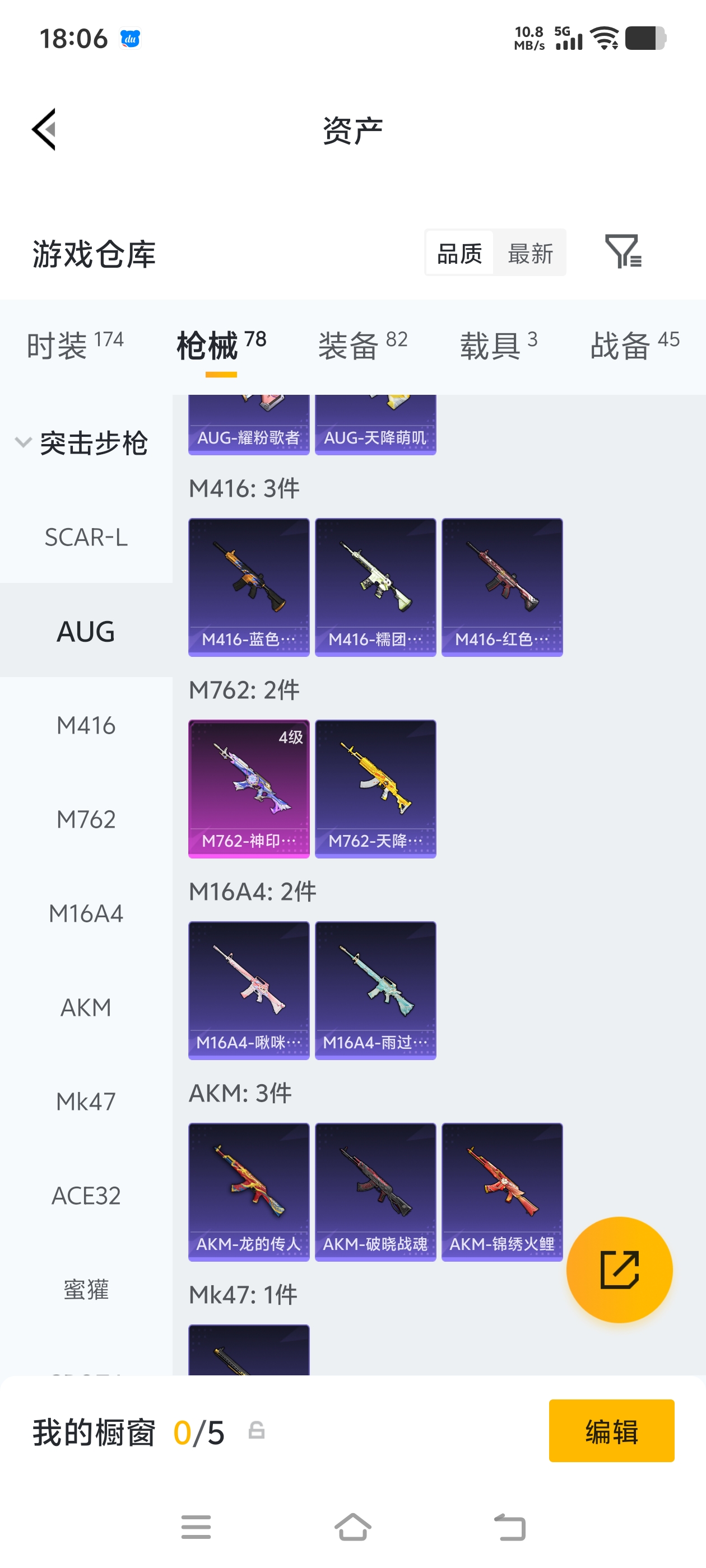Collapse the 突击步枪 category
Screen dimensions: 706x1568
pyautogui.click(x=82, y=442)
